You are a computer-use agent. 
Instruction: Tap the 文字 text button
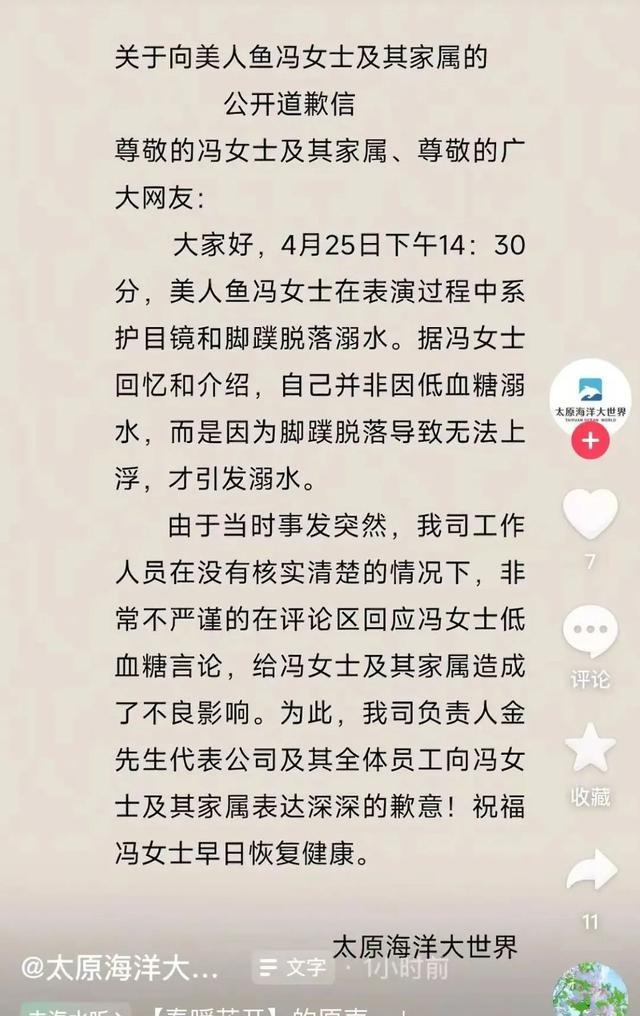(x=292, y=967)
